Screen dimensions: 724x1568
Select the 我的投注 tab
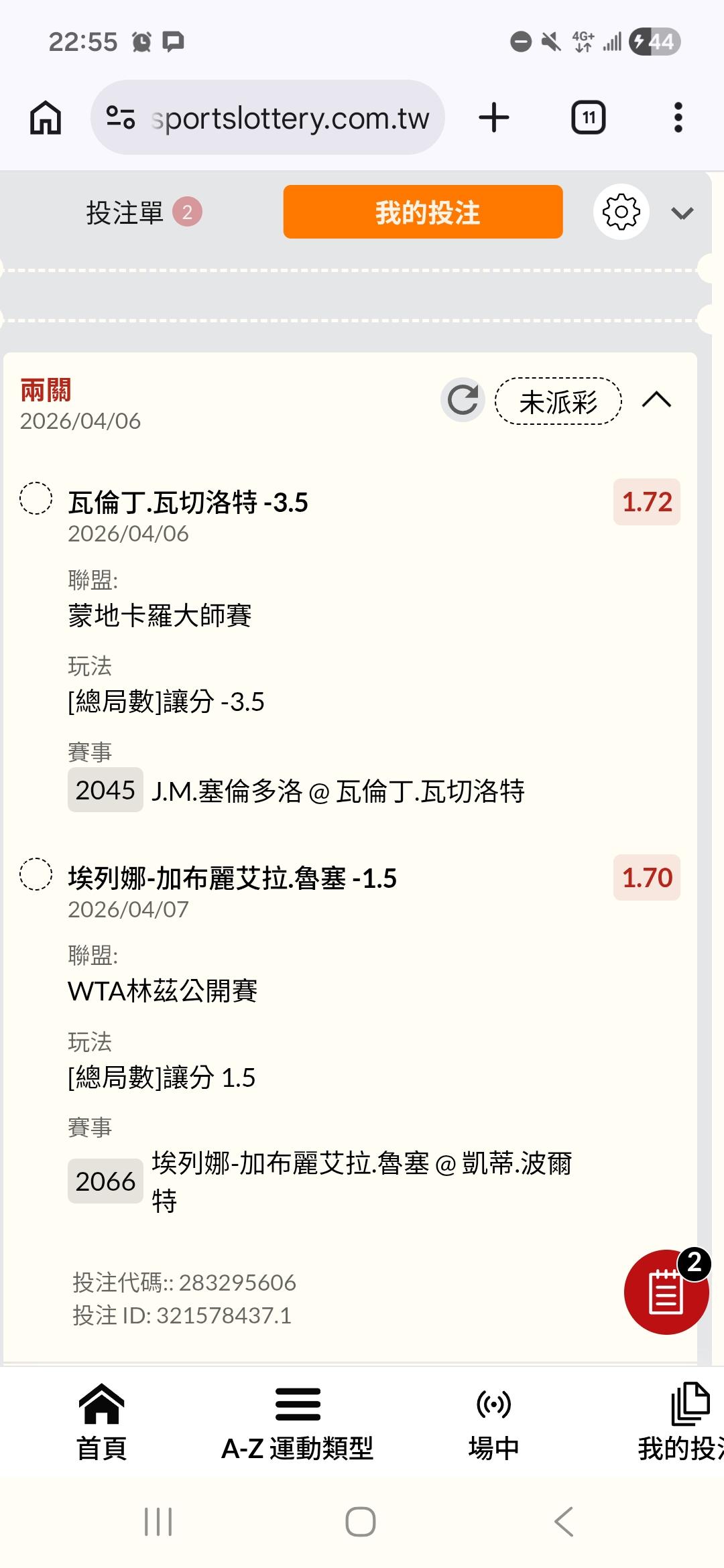point(422,212)
